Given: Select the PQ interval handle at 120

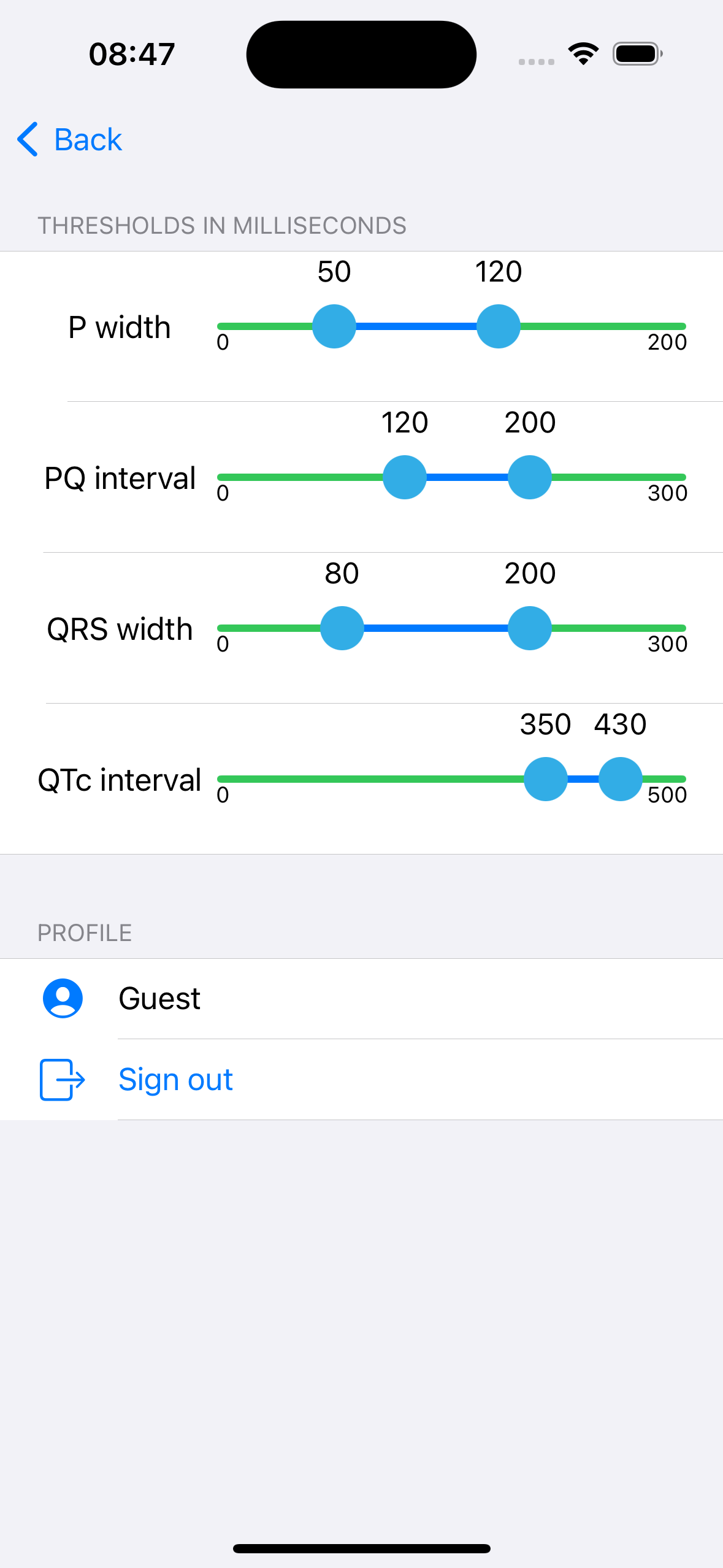Looking at the screenshot, I should [405, 477].
